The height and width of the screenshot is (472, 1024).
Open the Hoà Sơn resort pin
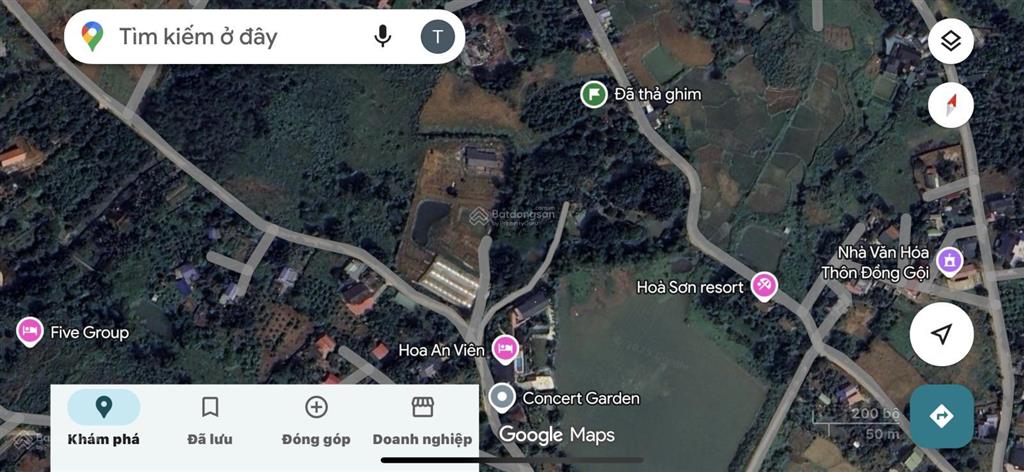(x=765, y=286)
